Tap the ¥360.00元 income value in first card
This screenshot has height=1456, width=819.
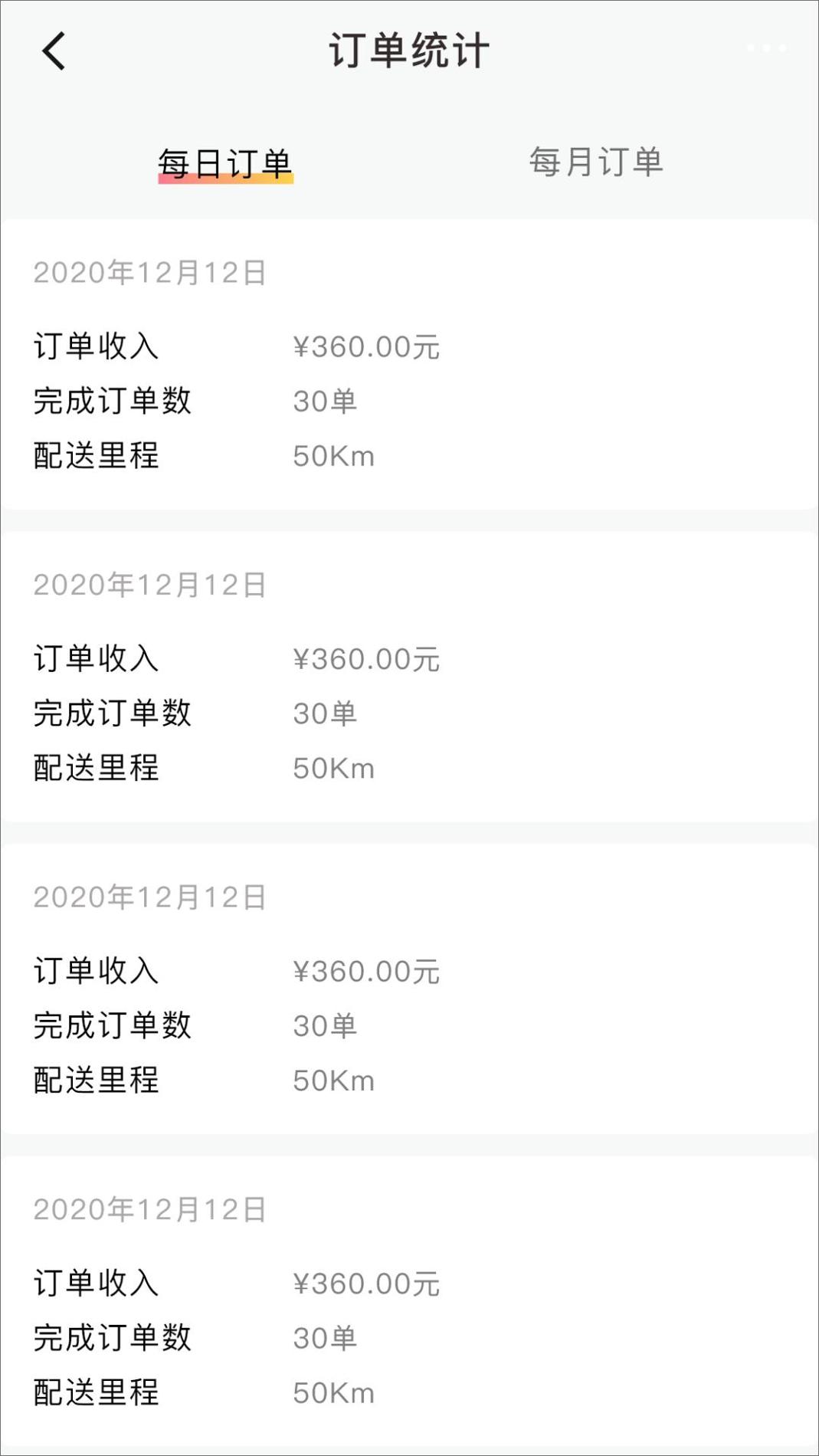click(366, 346)
